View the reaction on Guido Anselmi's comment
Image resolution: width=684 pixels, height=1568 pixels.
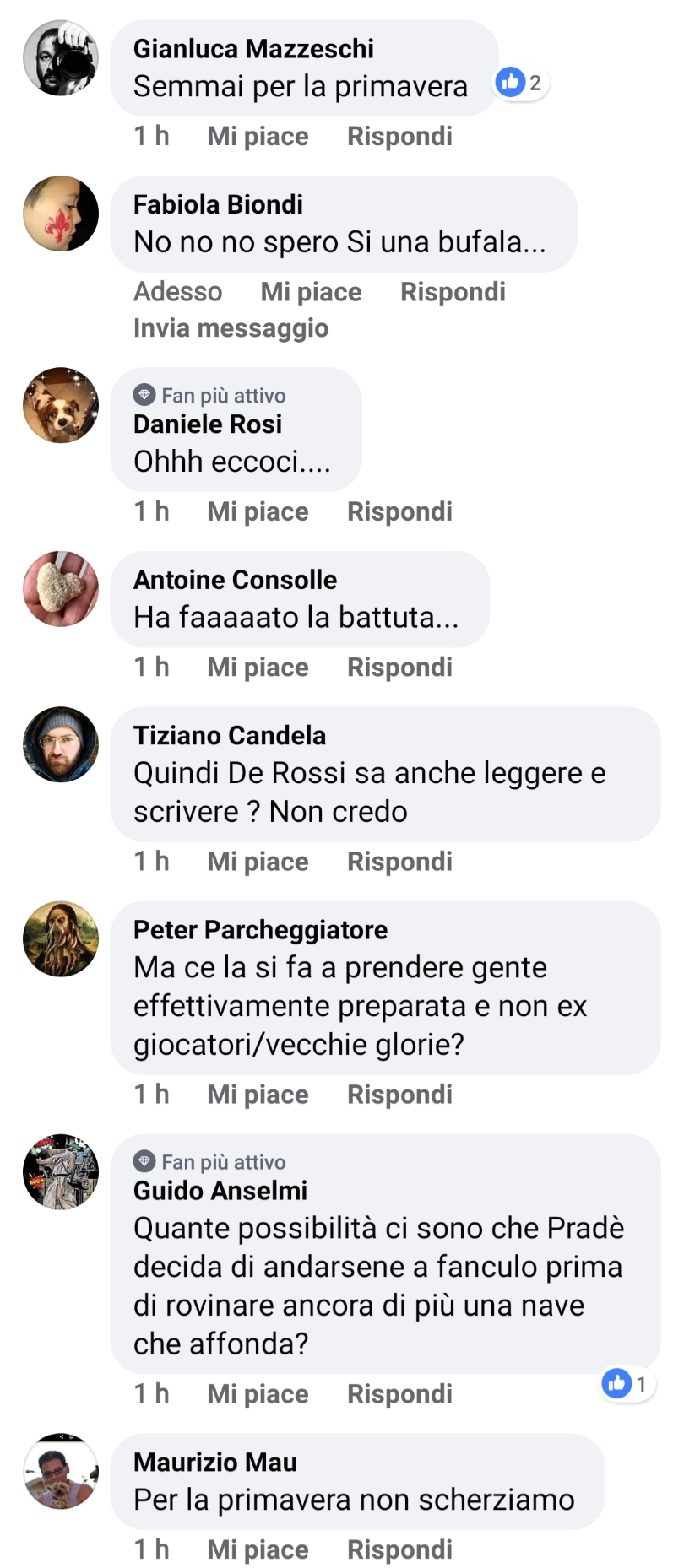pos(627,1384)
